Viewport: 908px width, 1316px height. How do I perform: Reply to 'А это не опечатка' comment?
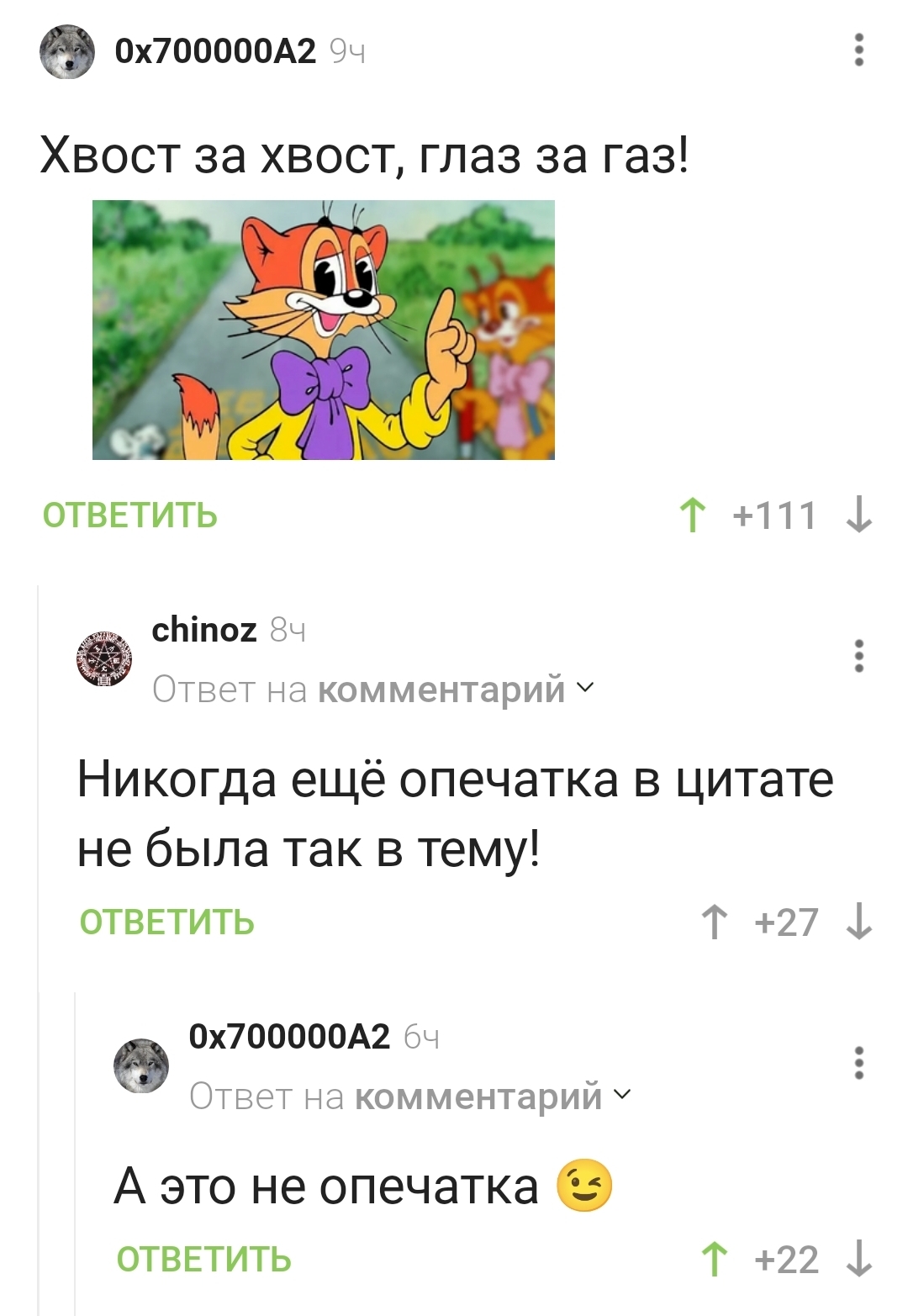203,1260
